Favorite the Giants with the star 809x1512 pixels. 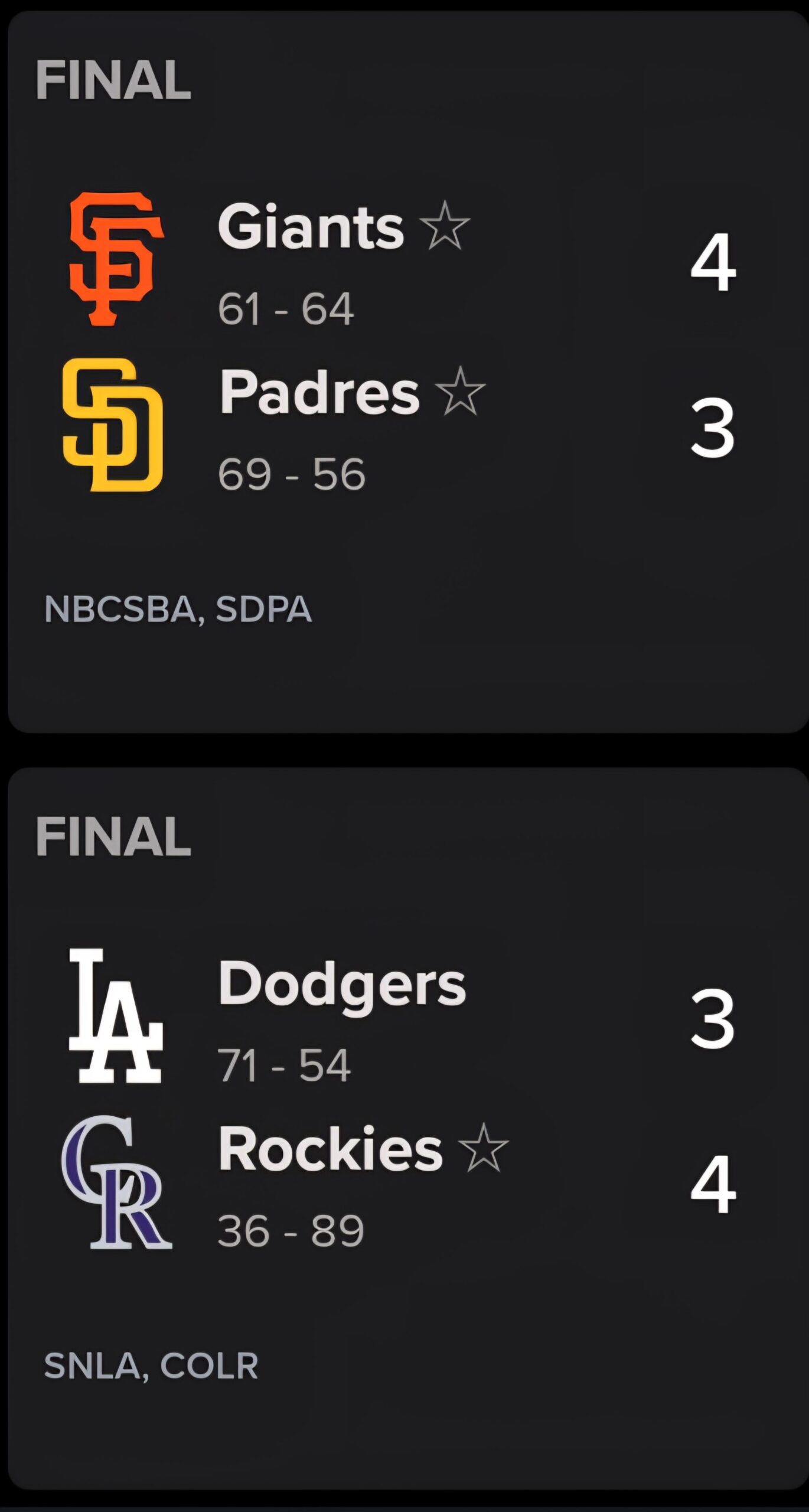[445, 226]
